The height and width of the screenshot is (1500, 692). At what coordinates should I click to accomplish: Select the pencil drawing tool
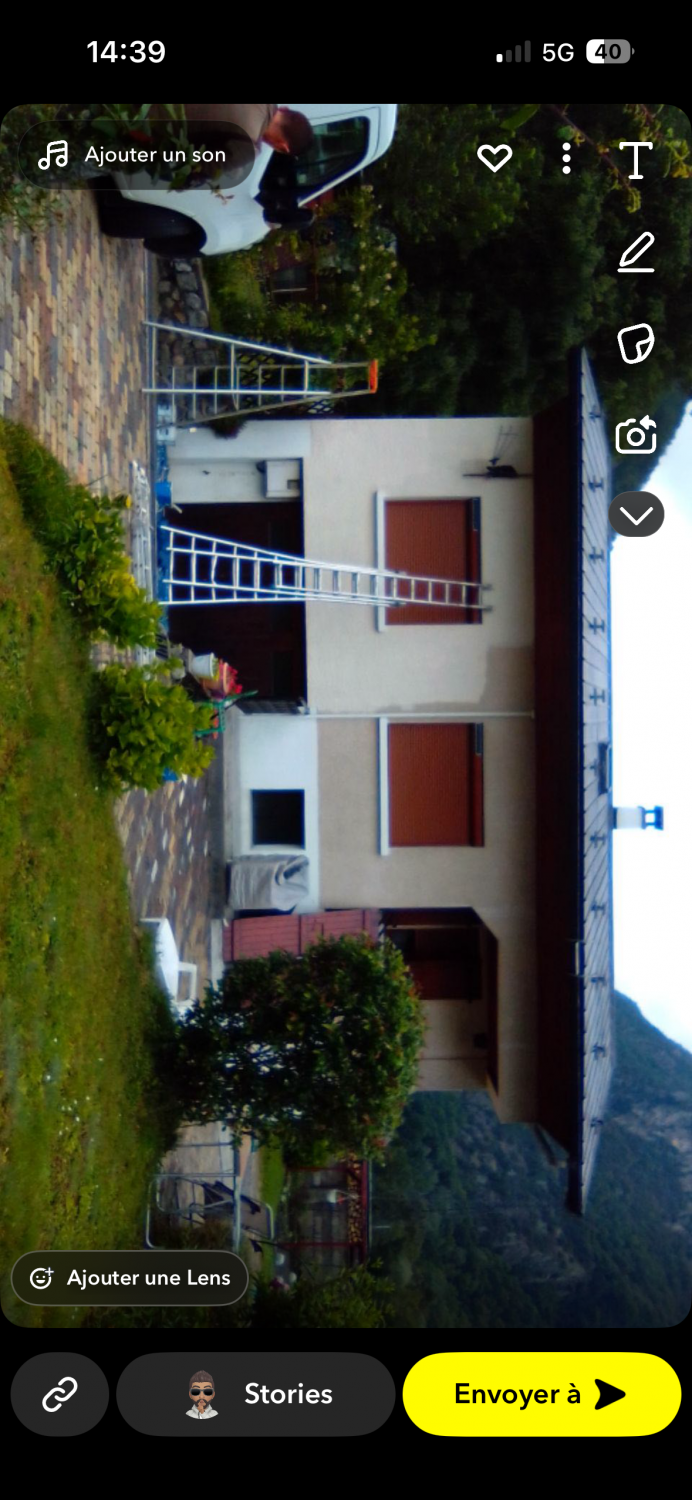[x=636, y=252]
